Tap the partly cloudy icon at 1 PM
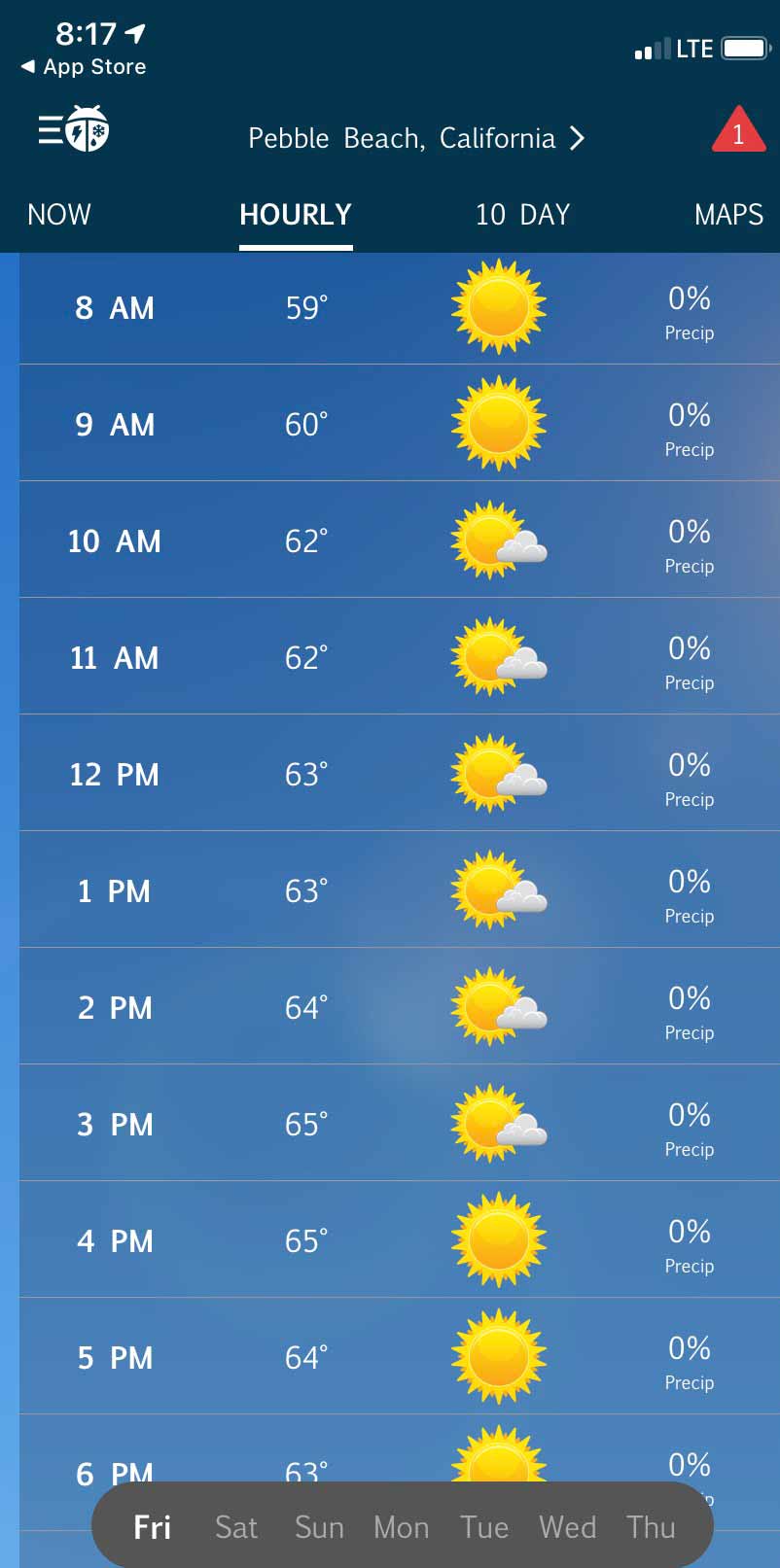780x1568 pixels. pos(498,889)
